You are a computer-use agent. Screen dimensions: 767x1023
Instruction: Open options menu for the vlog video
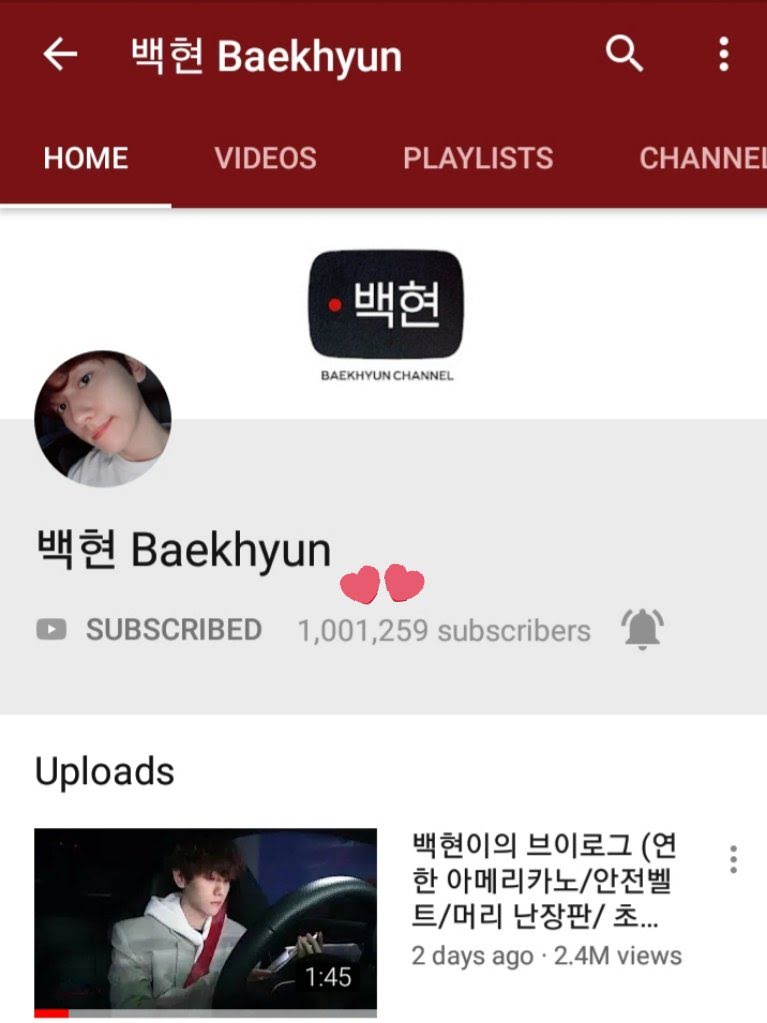tap(733, 859)
